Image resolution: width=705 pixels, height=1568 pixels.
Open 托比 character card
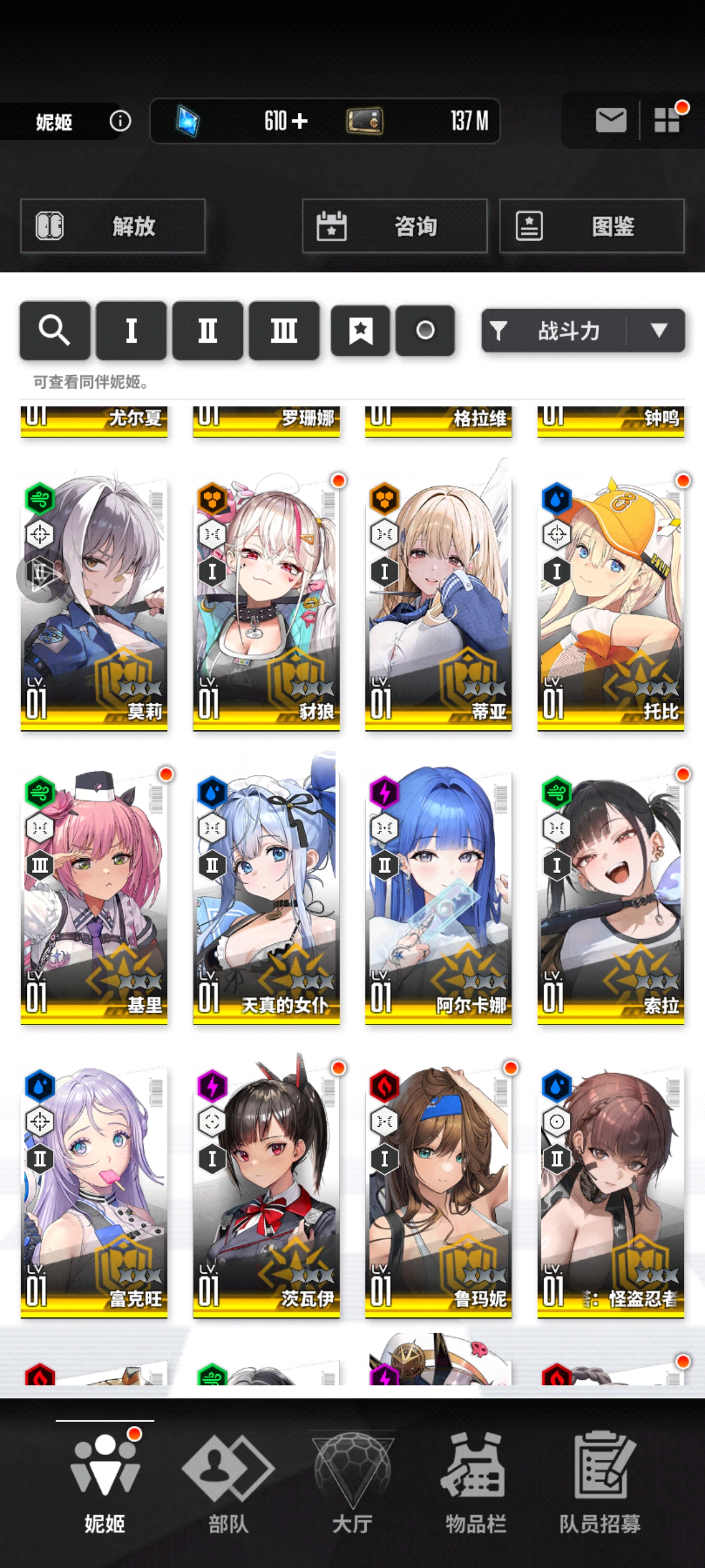[x=610, y=603]
